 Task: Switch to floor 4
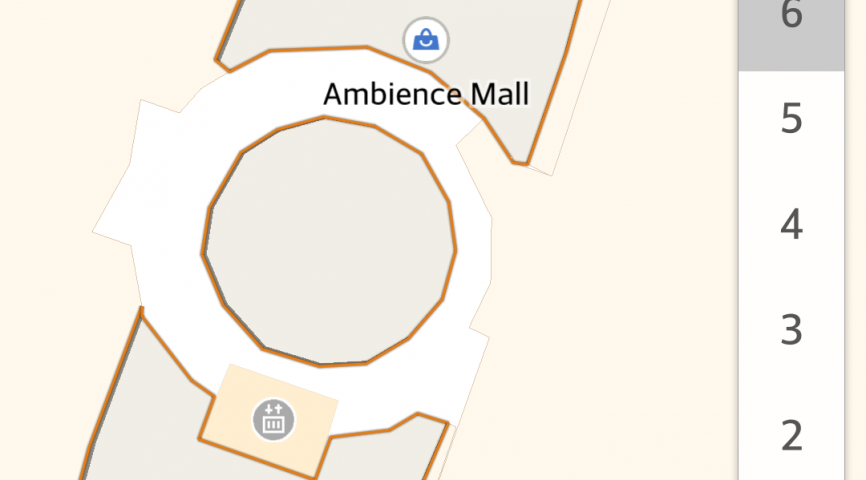[x=791, y=224]
